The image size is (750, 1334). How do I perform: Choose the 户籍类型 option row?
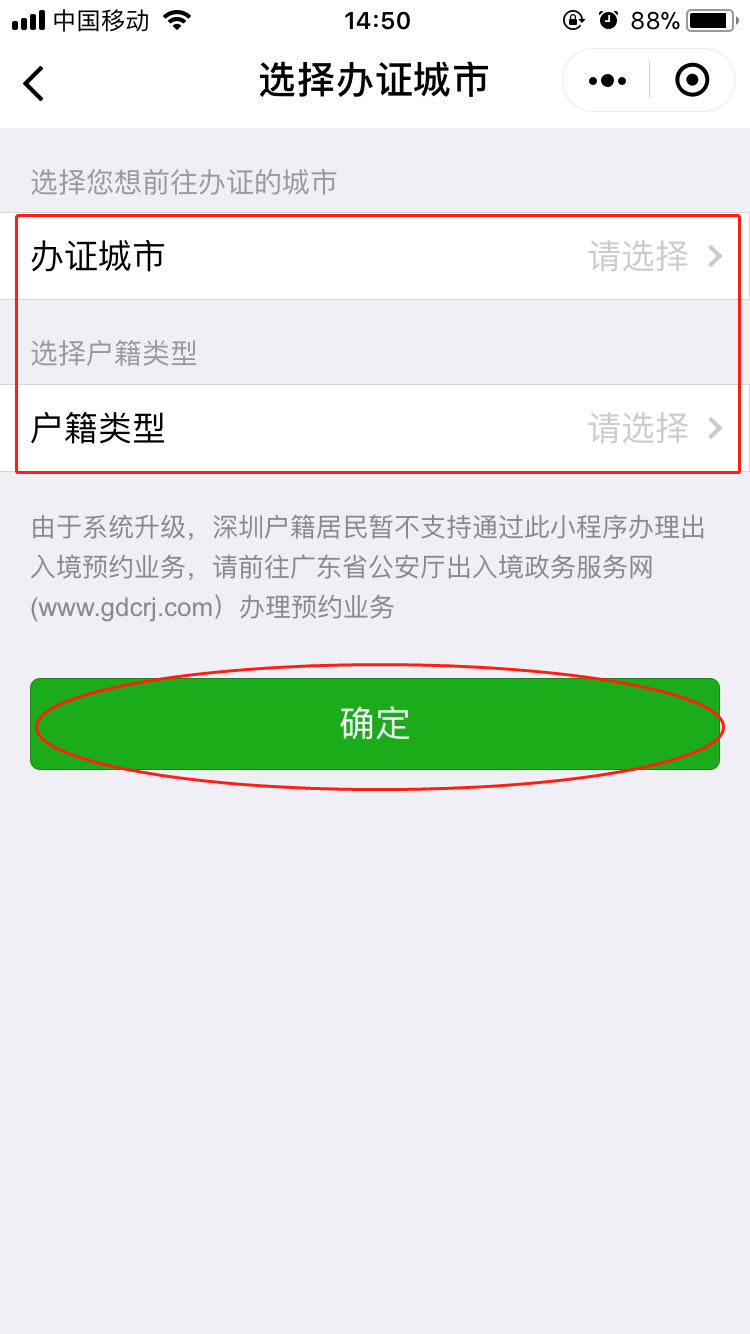[375, 428]
